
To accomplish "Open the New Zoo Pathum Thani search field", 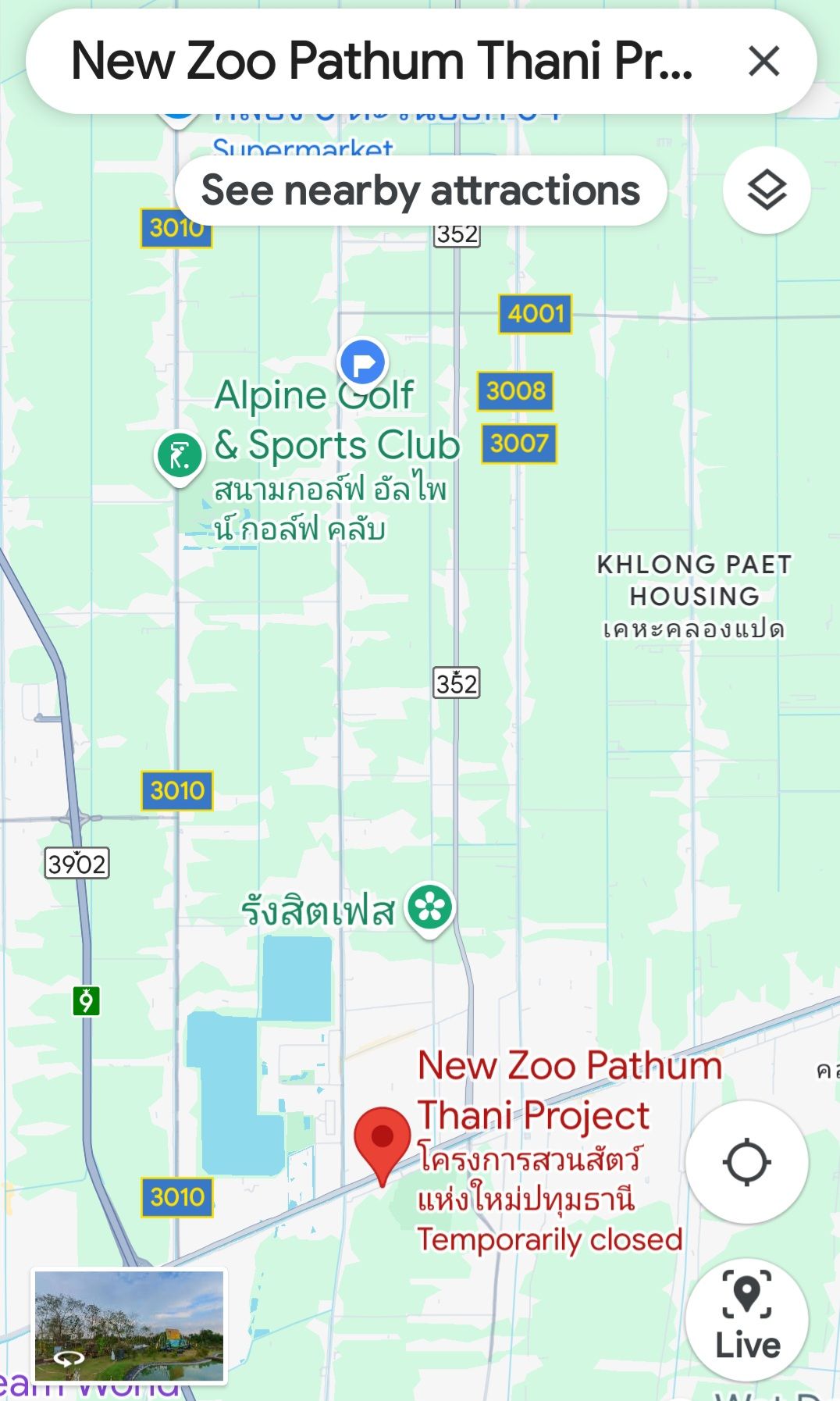I will (x=382, y=61).
